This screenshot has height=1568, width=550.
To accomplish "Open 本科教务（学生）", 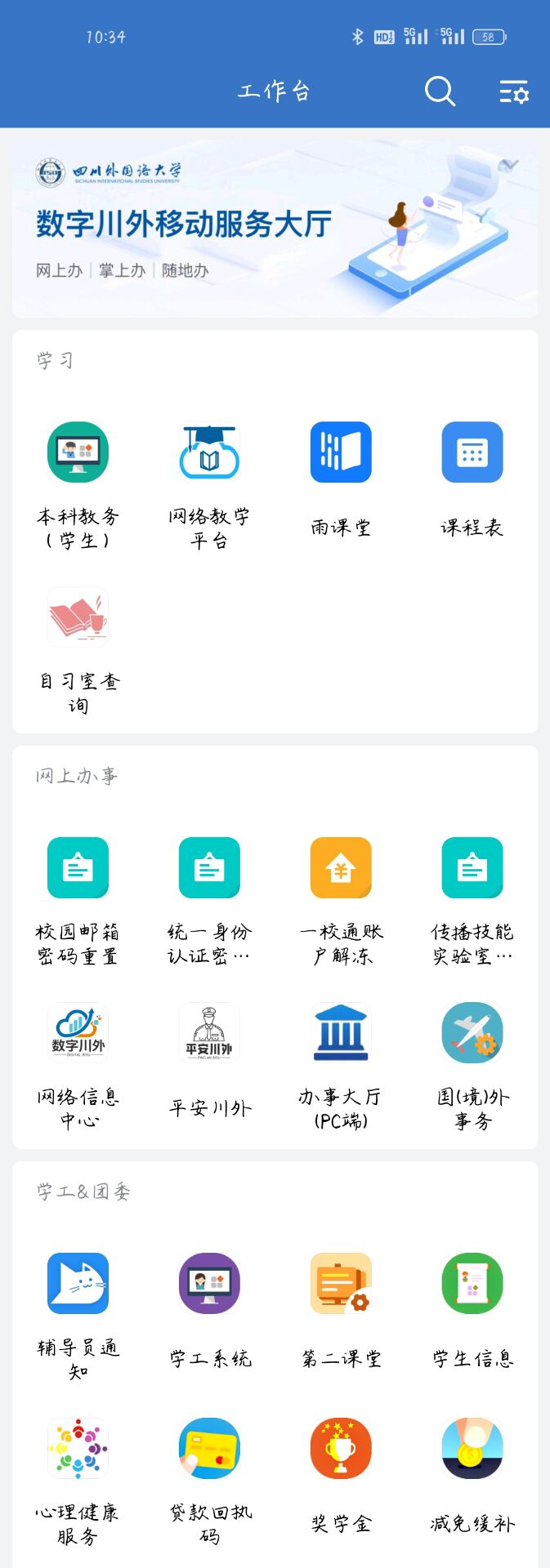I will (x=78, y=452).
